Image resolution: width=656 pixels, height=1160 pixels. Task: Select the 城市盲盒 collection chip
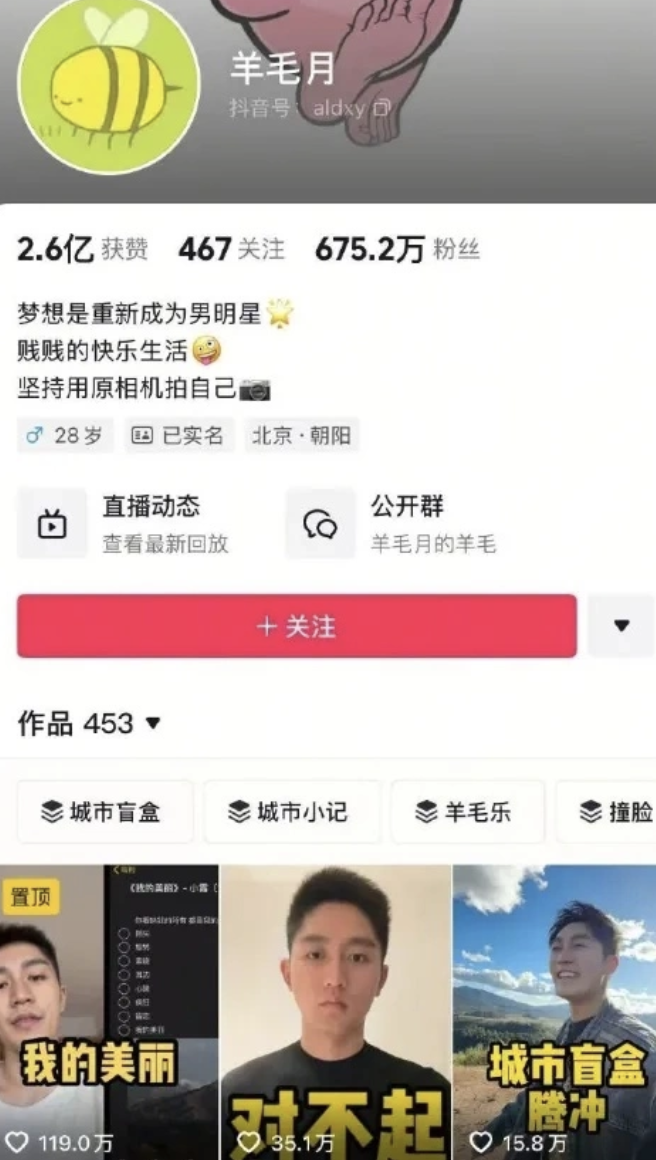pos(101,811)
